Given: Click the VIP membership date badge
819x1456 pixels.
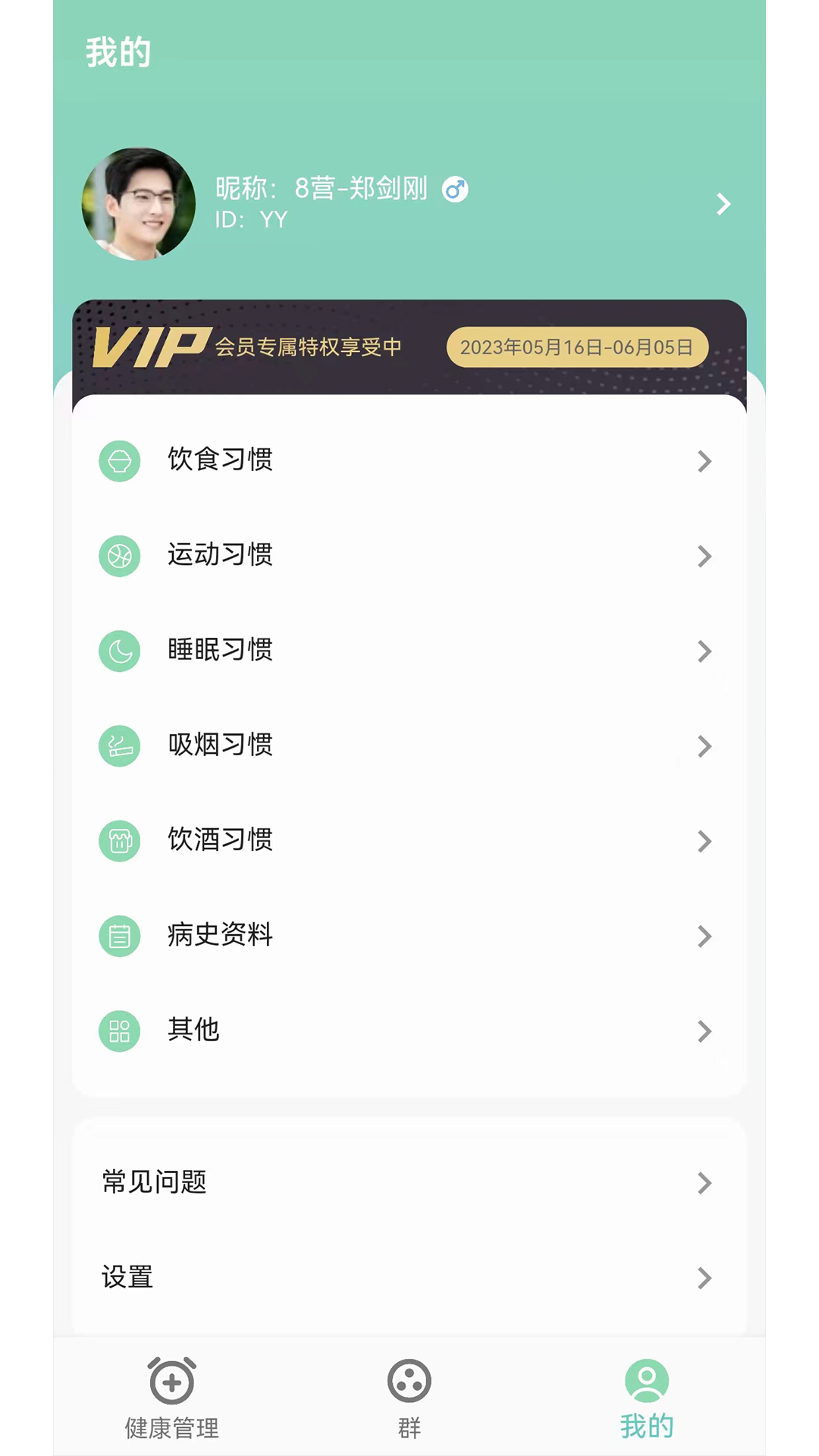Looking at the screenshot, I should click(x=578, y=347).
